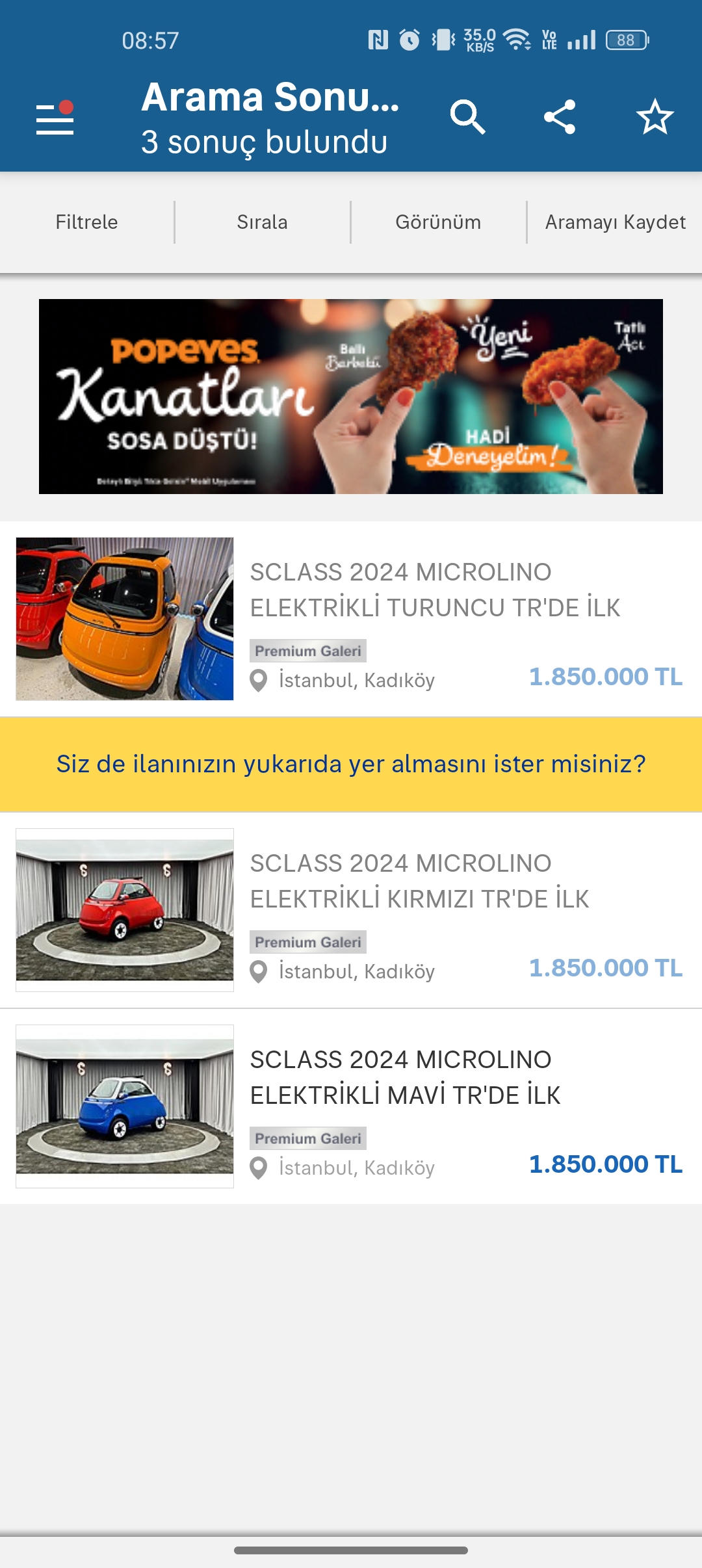The height and width of the screenshot is (1568, 702).
Task: View the Microlino Elektrikli Kırmızı listing
Action: click(419, 882)
